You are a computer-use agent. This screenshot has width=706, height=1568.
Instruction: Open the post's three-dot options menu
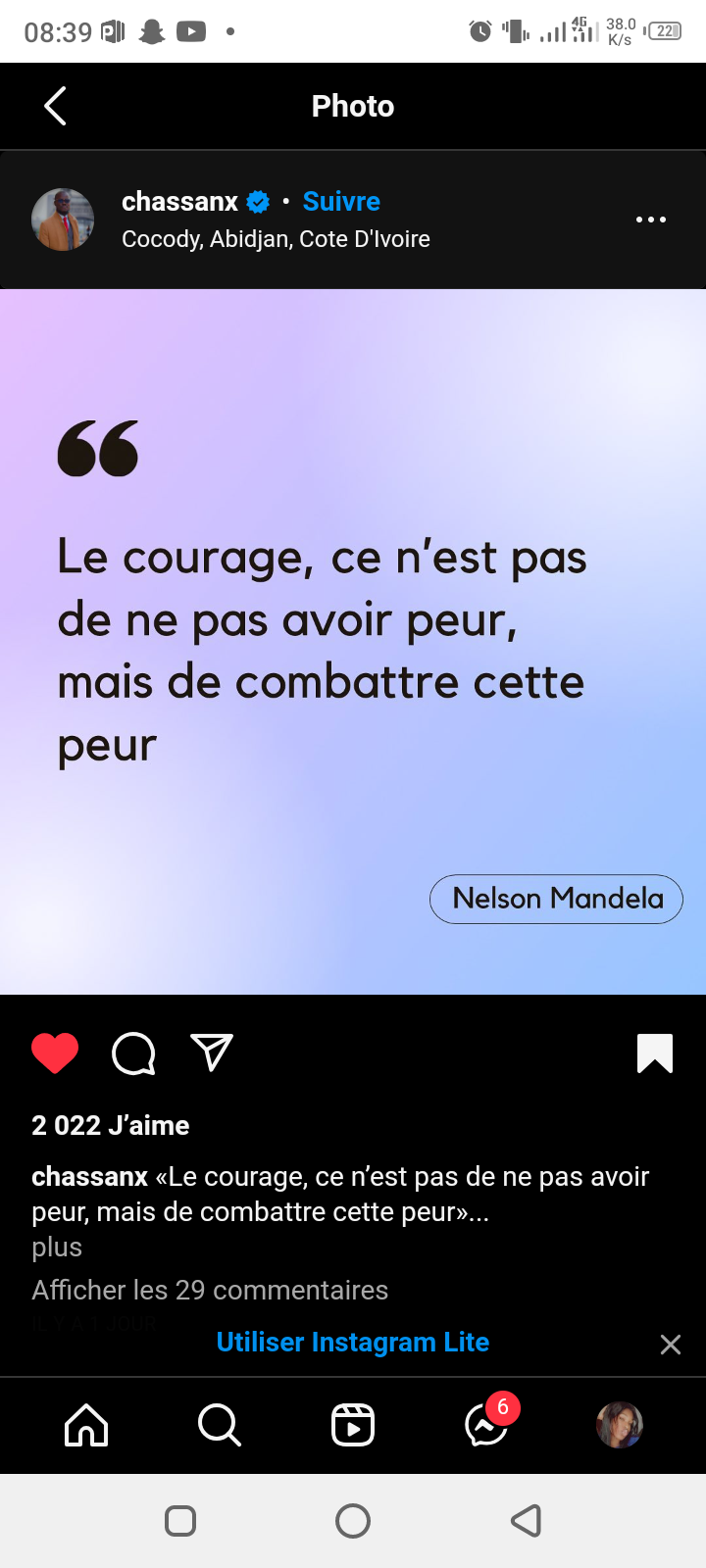651,220
